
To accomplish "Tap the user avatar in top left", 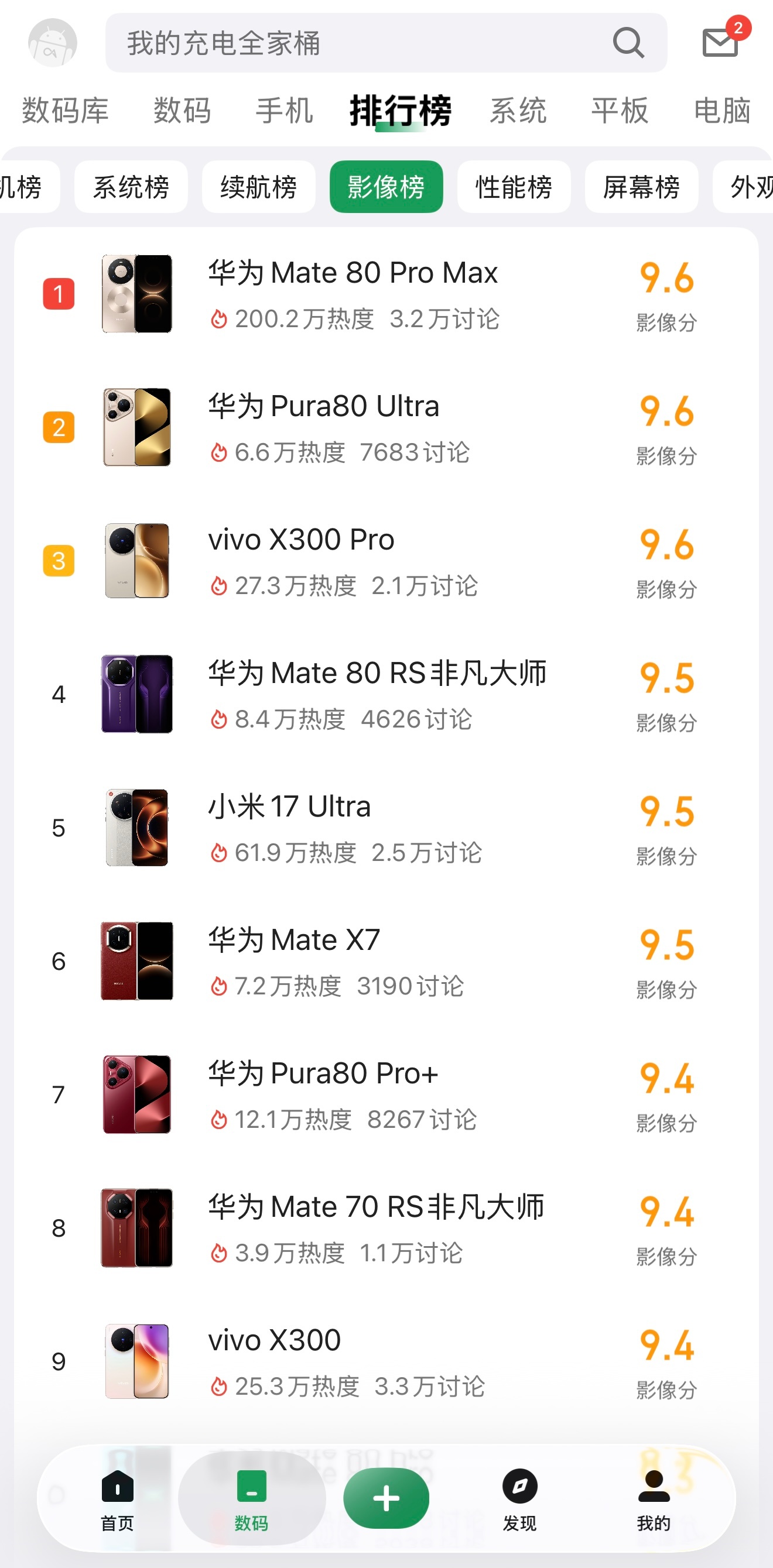I will (x=52, y=43).
